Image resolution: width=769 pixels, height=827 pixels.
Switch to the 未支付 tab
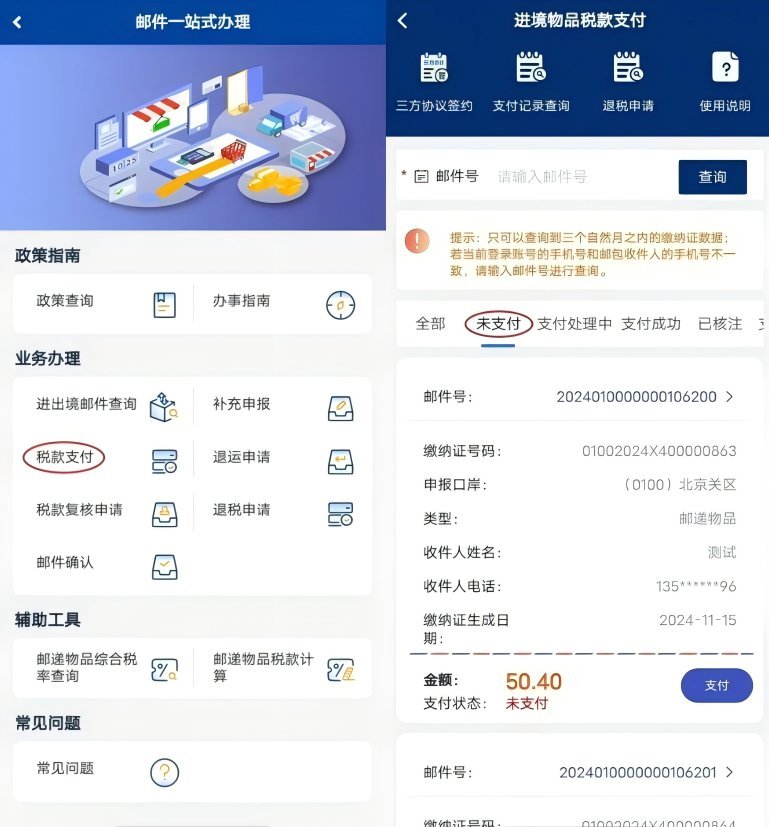tap(498, 324)
